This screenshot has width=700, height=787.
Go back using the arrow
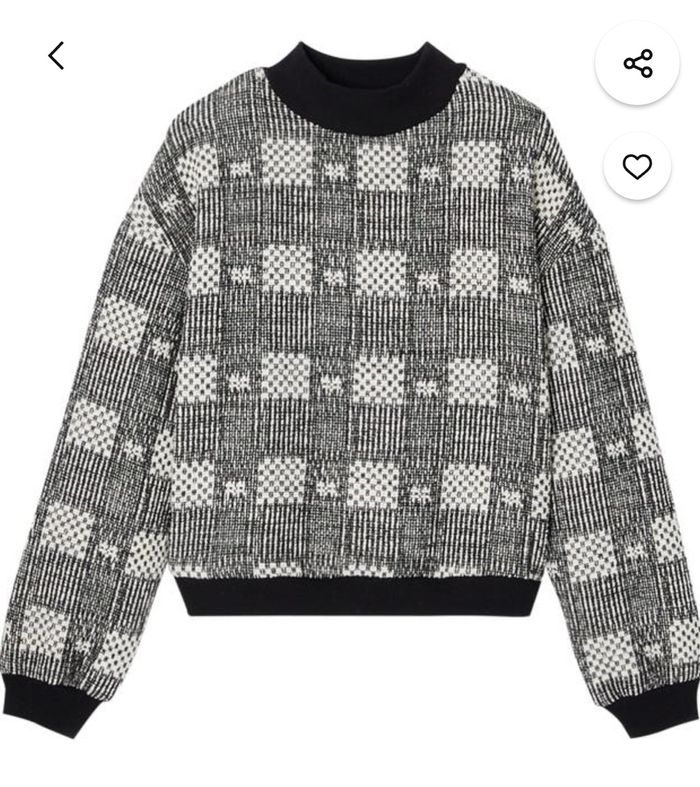[56, 56]
